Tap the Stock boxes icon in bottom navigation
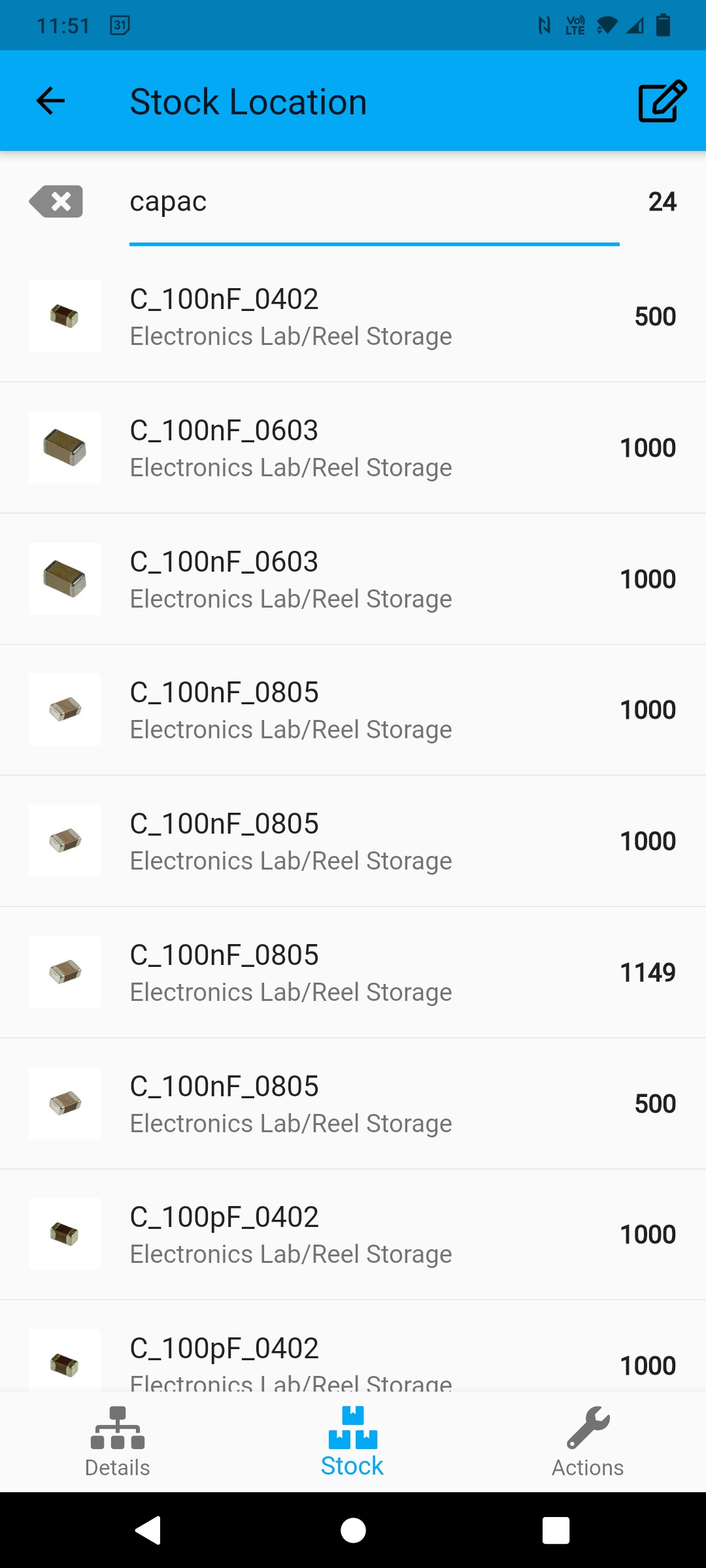The image size is (706, 1568). pyautogui.click(x=352, y=1428)
